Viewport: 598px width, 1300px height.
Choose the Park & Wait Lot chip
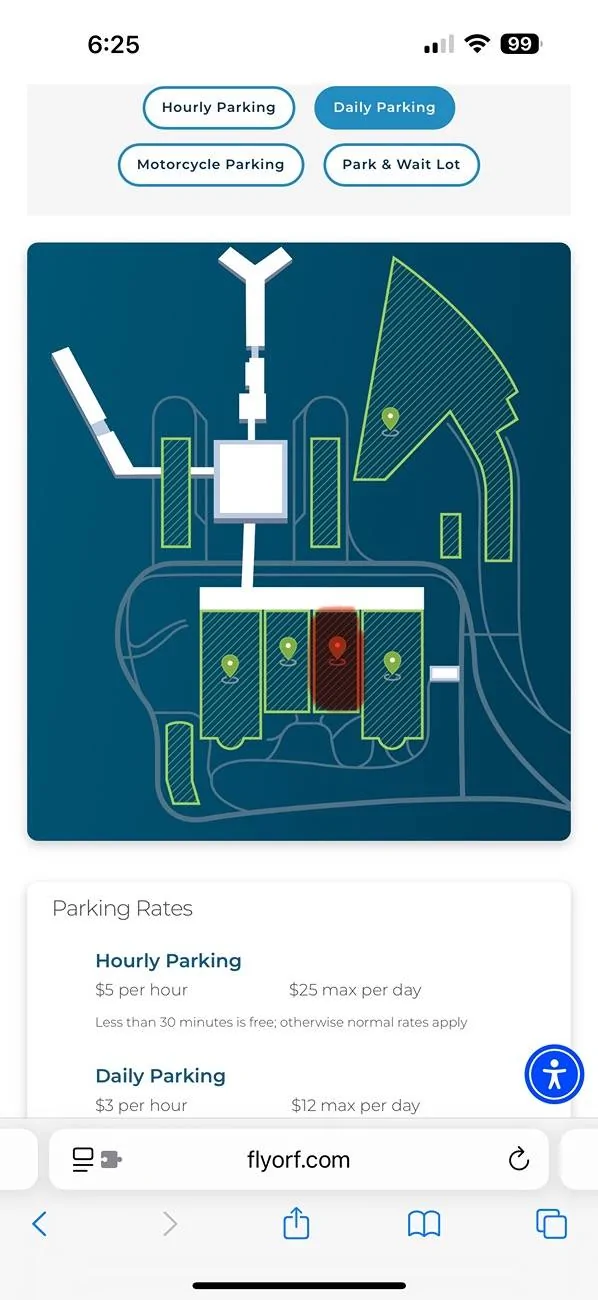click(401, 165)
